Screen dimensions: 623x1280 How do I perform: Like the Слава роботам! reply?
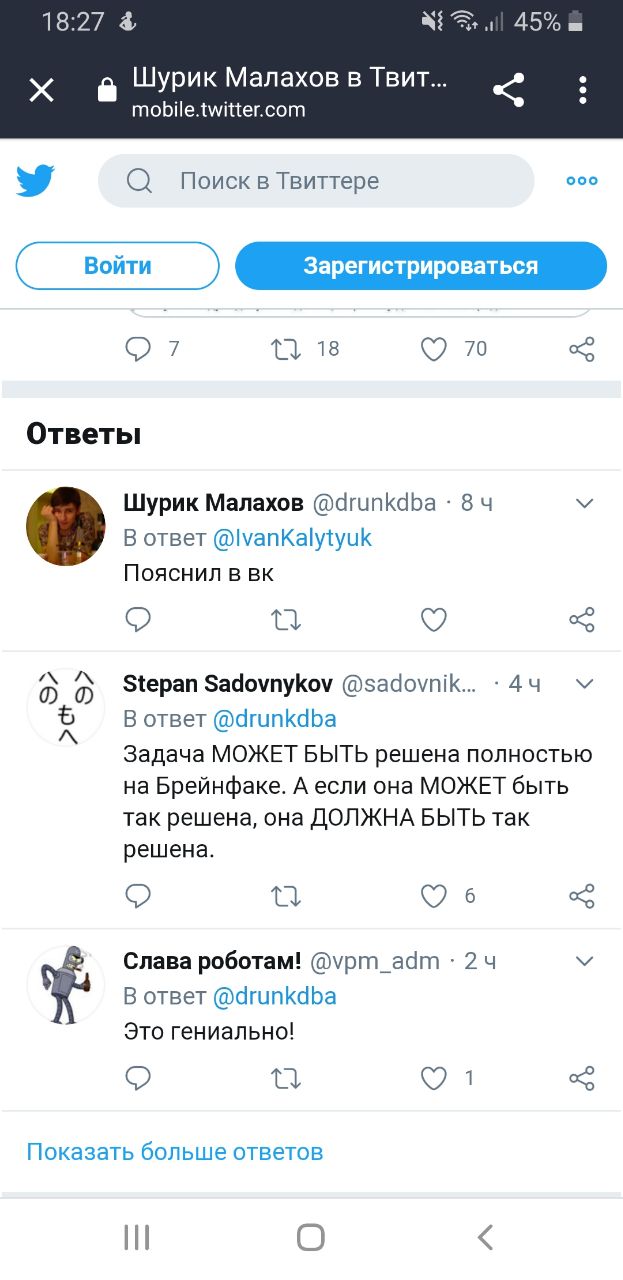click(433, 1078)
